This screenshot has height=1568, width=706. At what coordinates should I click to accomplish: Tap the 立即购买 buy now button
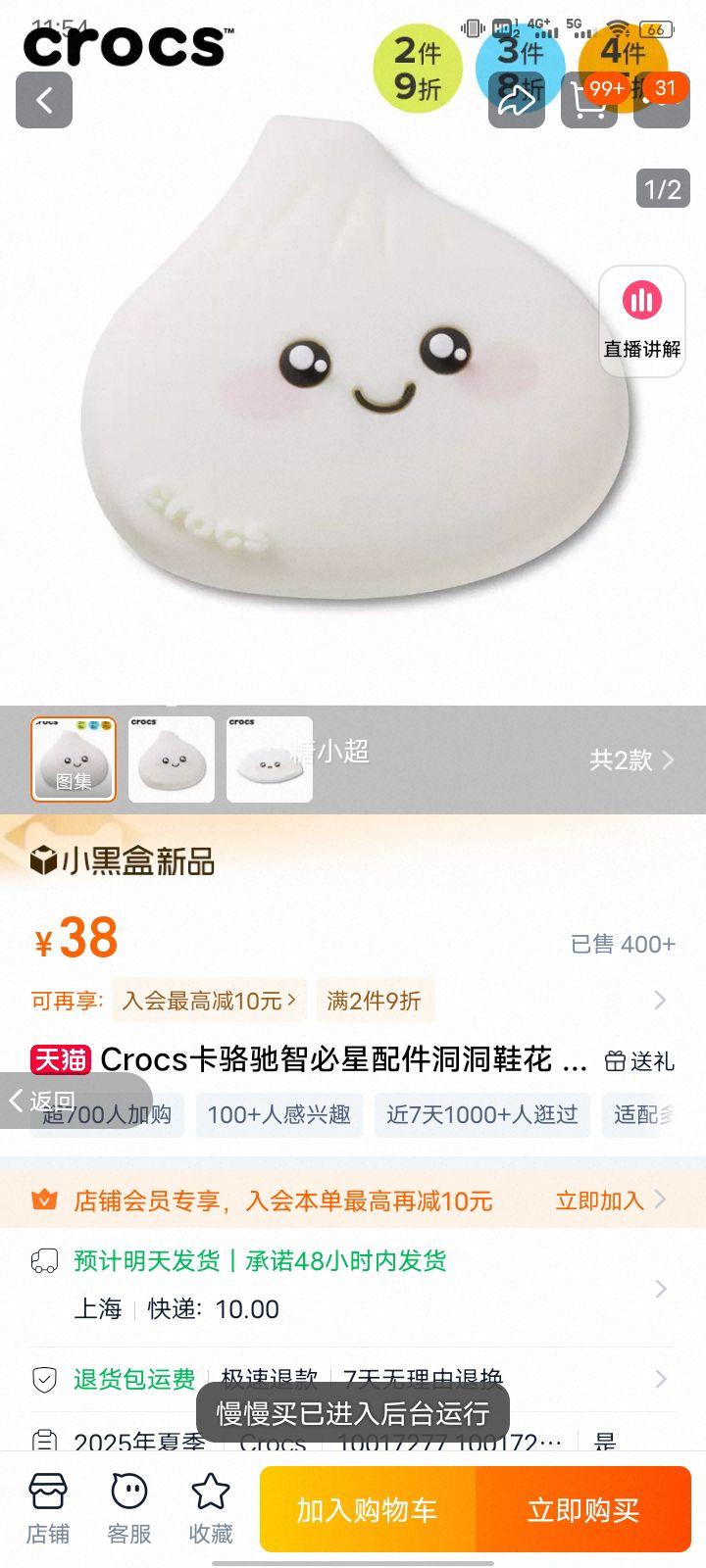point(585,1509)
